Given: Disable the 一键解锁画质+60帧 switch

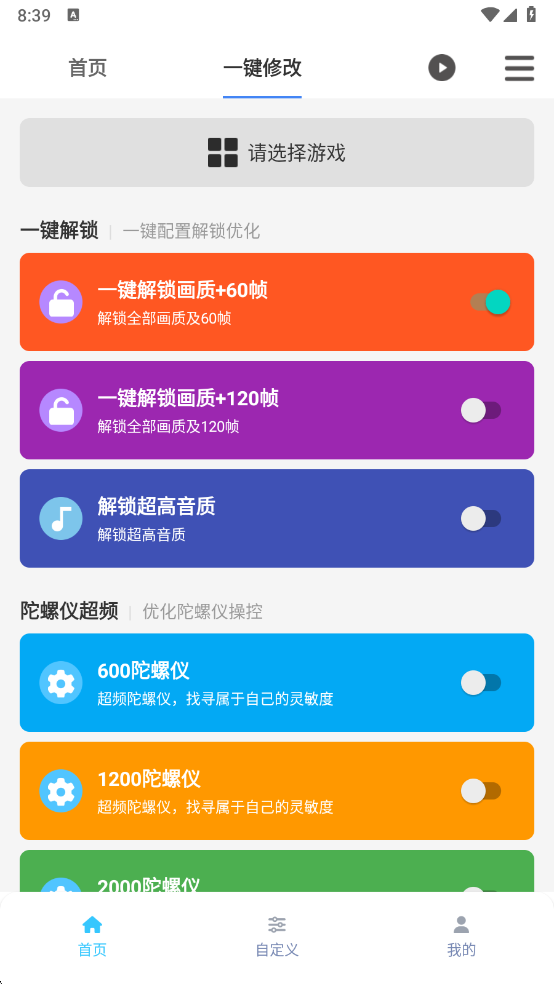Looking at the screenshot, I should [x=491, y=302].
